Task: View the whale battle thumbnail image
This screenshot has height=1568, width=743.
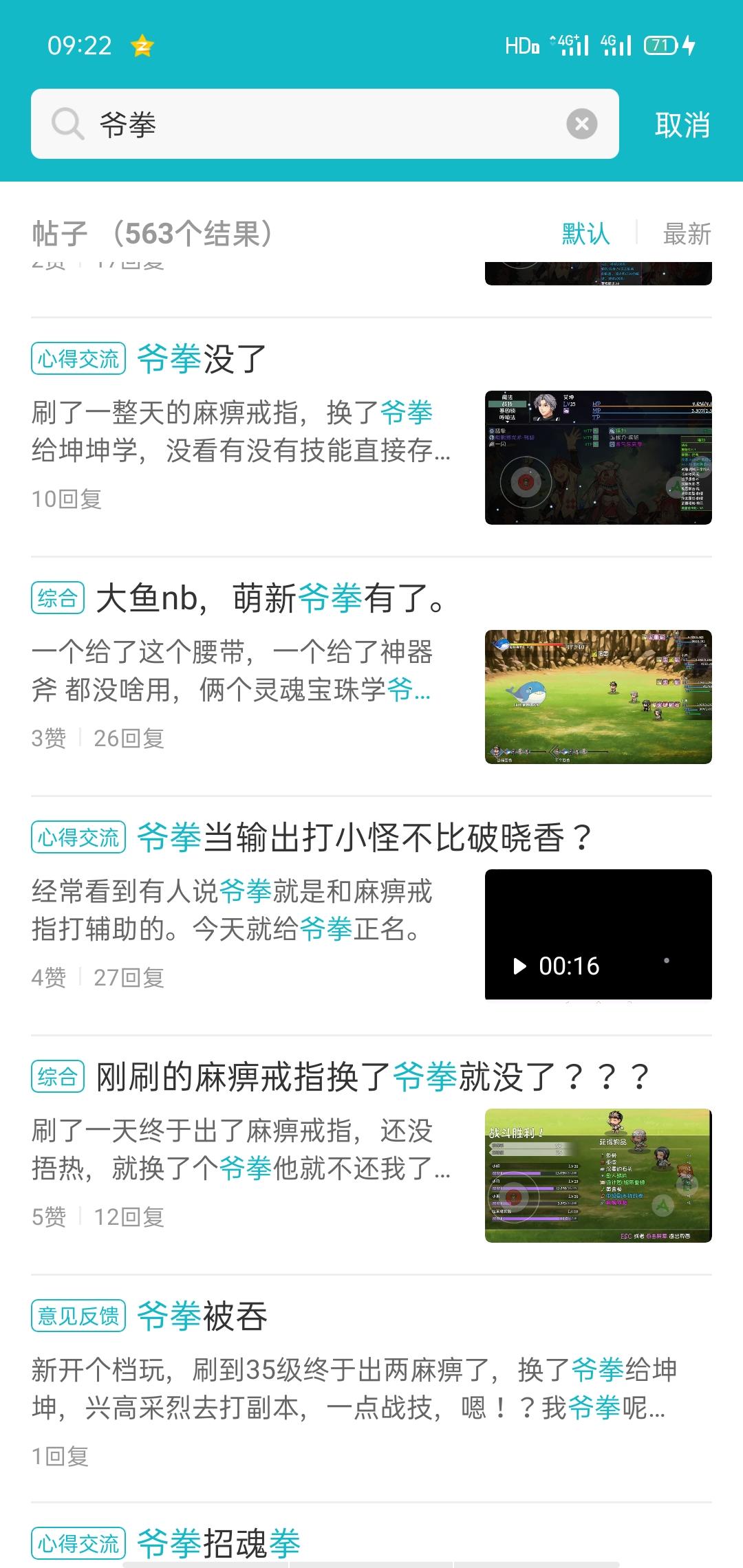Action: 598,697
